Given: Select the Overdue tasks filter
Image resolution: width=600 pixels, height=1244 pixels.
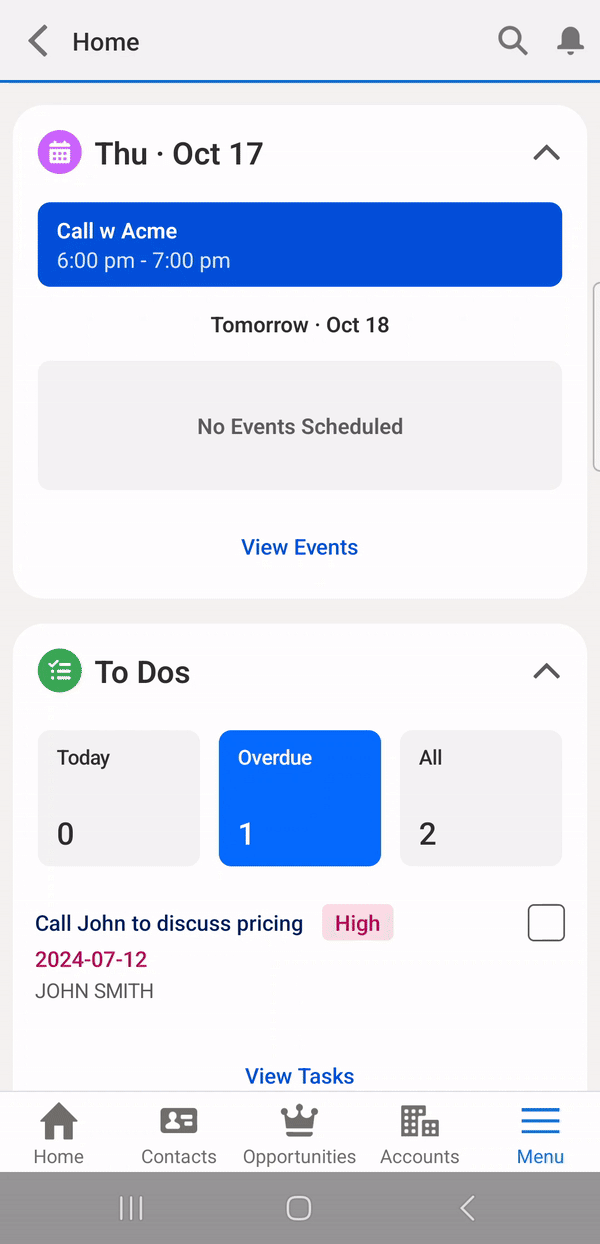Looking at the screenshot, I should [300, 798].
